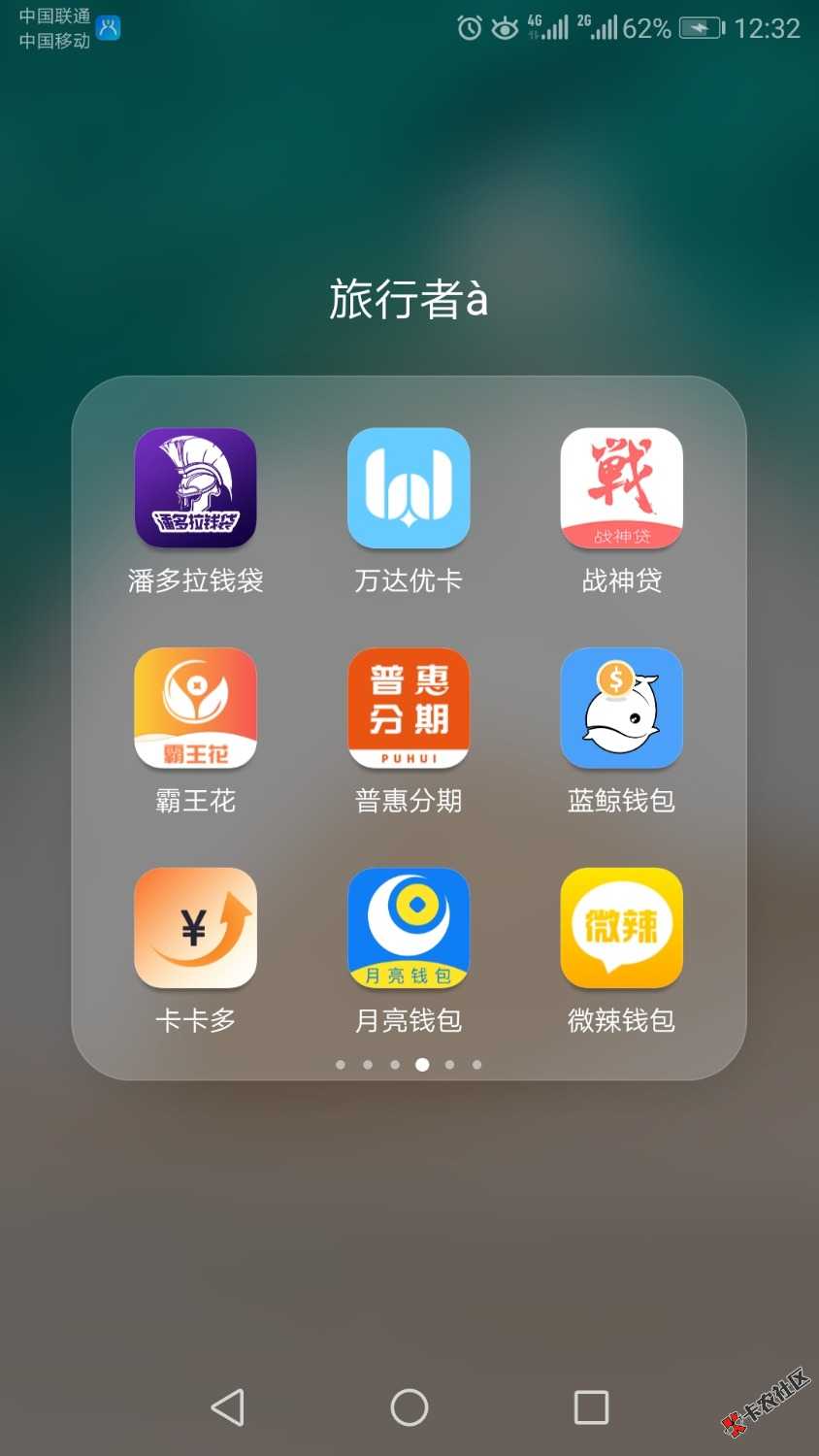This screenshot has height=1456, width=819.
Task: Launch the 月亮钱包 app
Action: [x=409, y=928]
